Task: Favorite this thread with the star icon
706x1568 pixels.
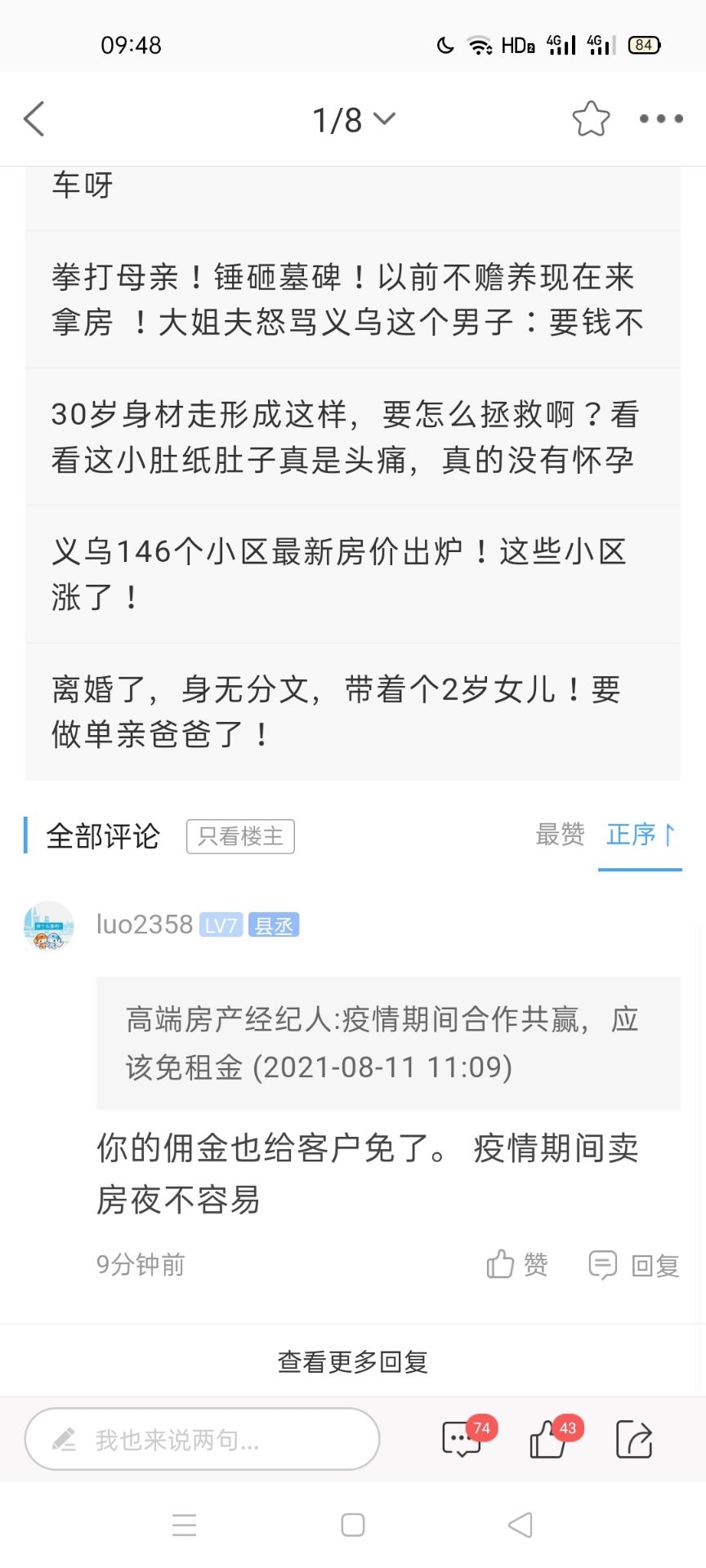Action: point(591,119)
